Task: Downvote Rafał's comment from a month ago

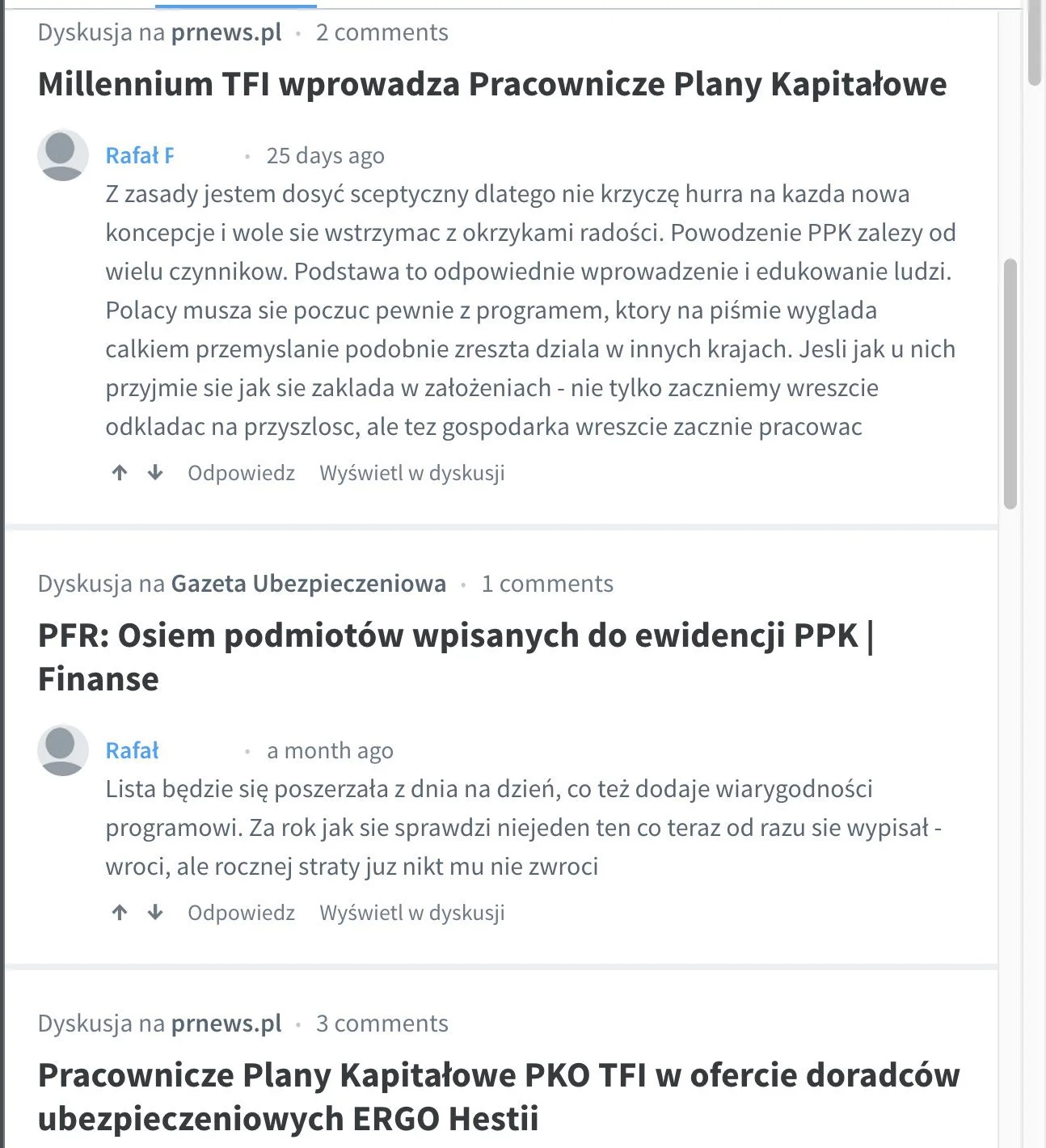Action: [x=155, y=913]
